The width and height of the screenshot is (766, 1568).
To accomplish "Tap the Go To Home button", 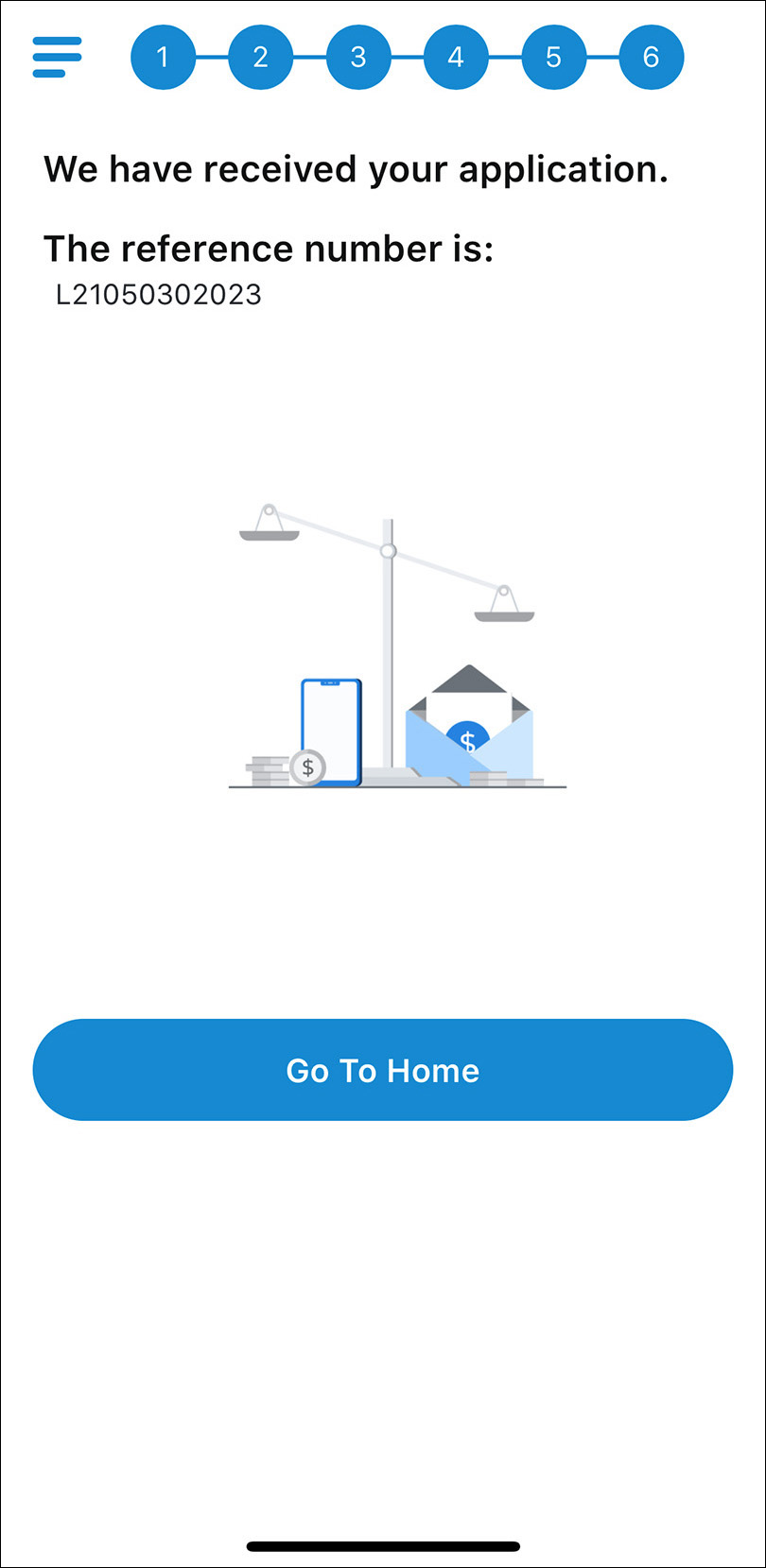I will pos(382,1070).
